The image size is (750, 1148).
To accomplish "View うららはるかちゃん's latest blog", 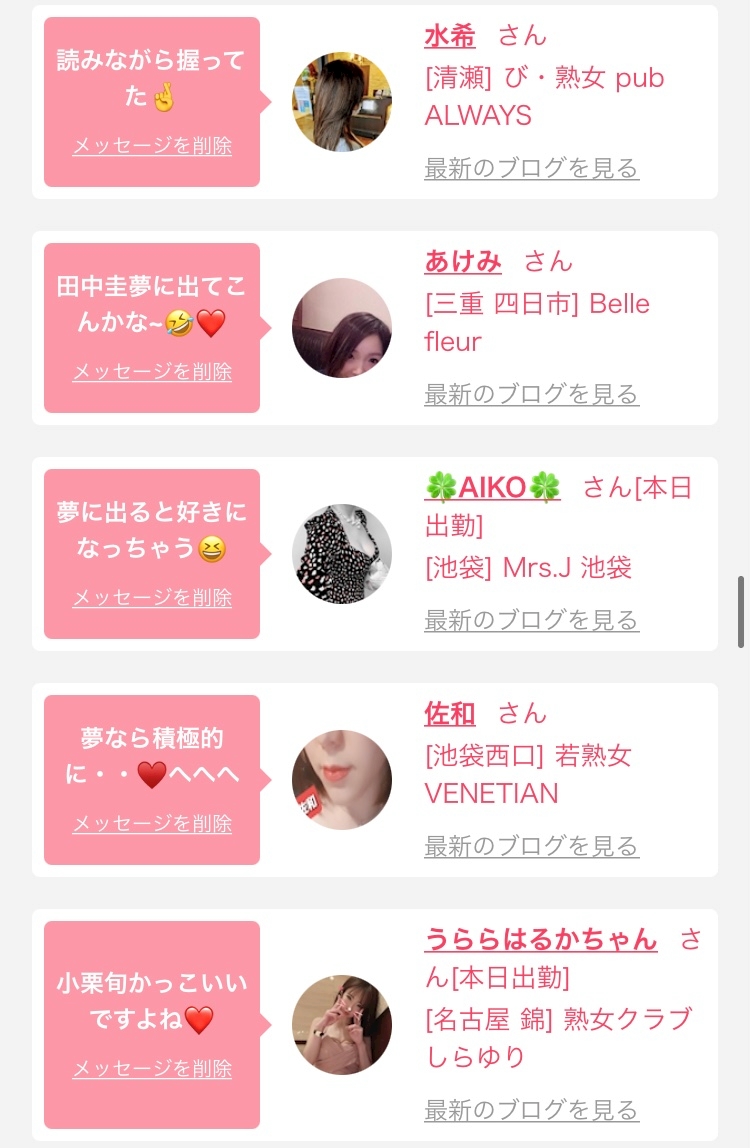I will (531, 1111).
